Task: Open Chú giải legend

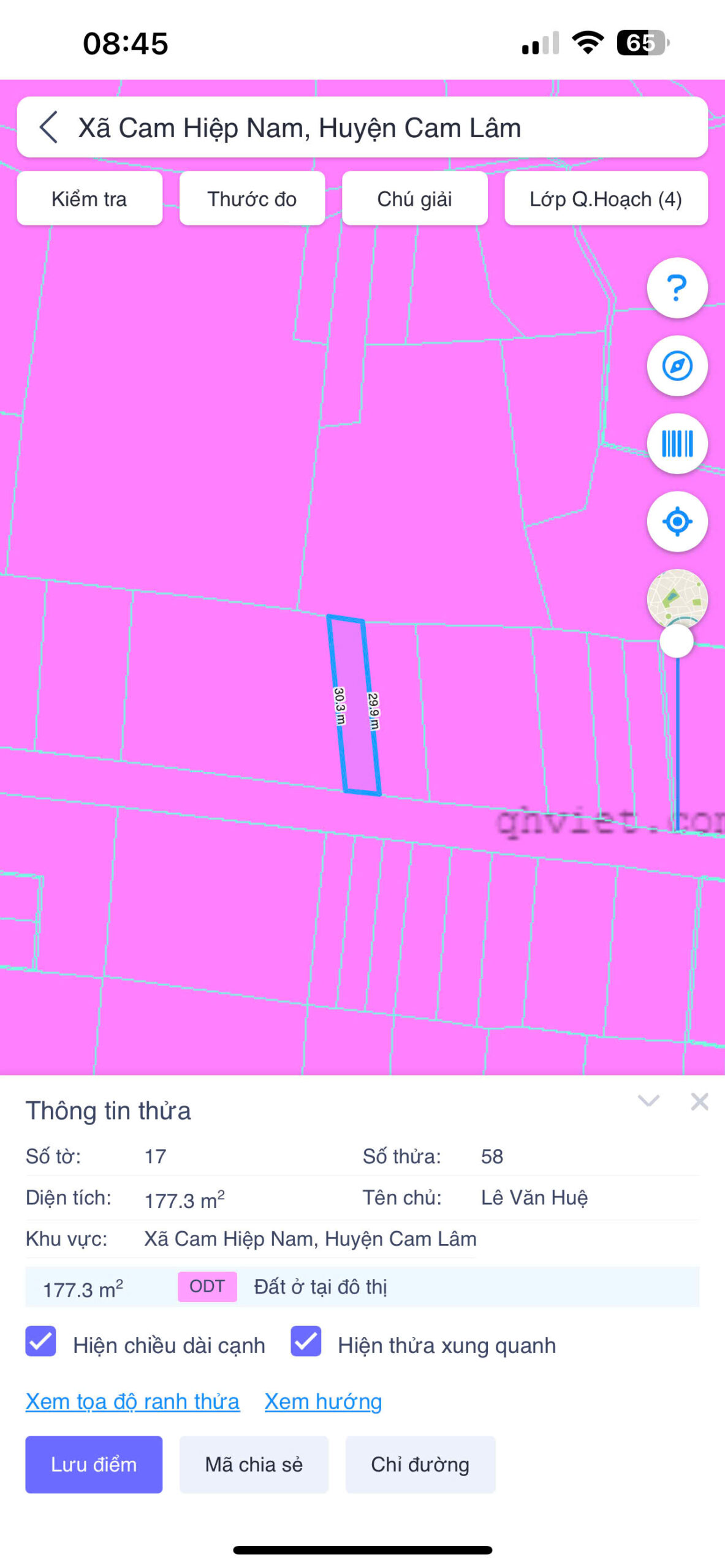Action: [x=414, y=198]
